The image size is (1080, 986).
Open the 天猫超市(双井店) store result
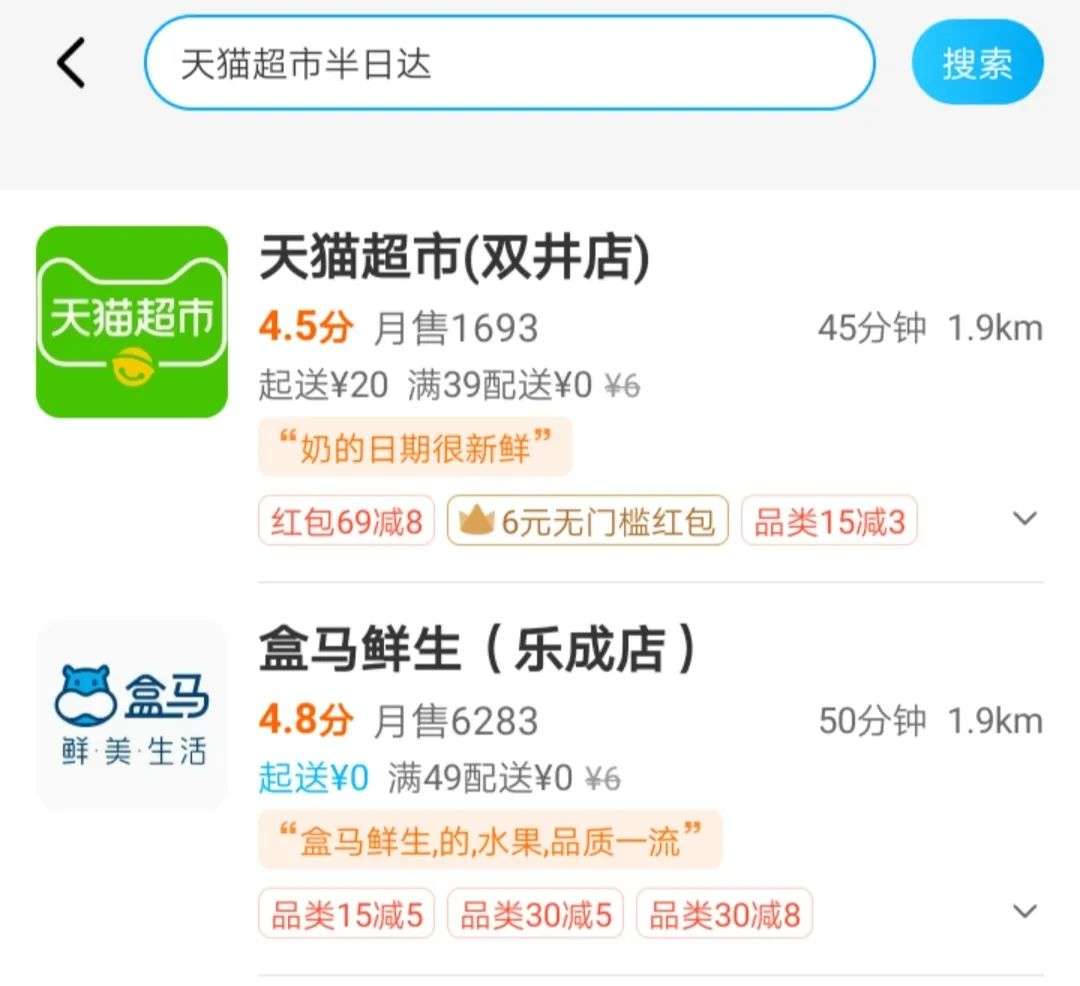coord(455,260)
